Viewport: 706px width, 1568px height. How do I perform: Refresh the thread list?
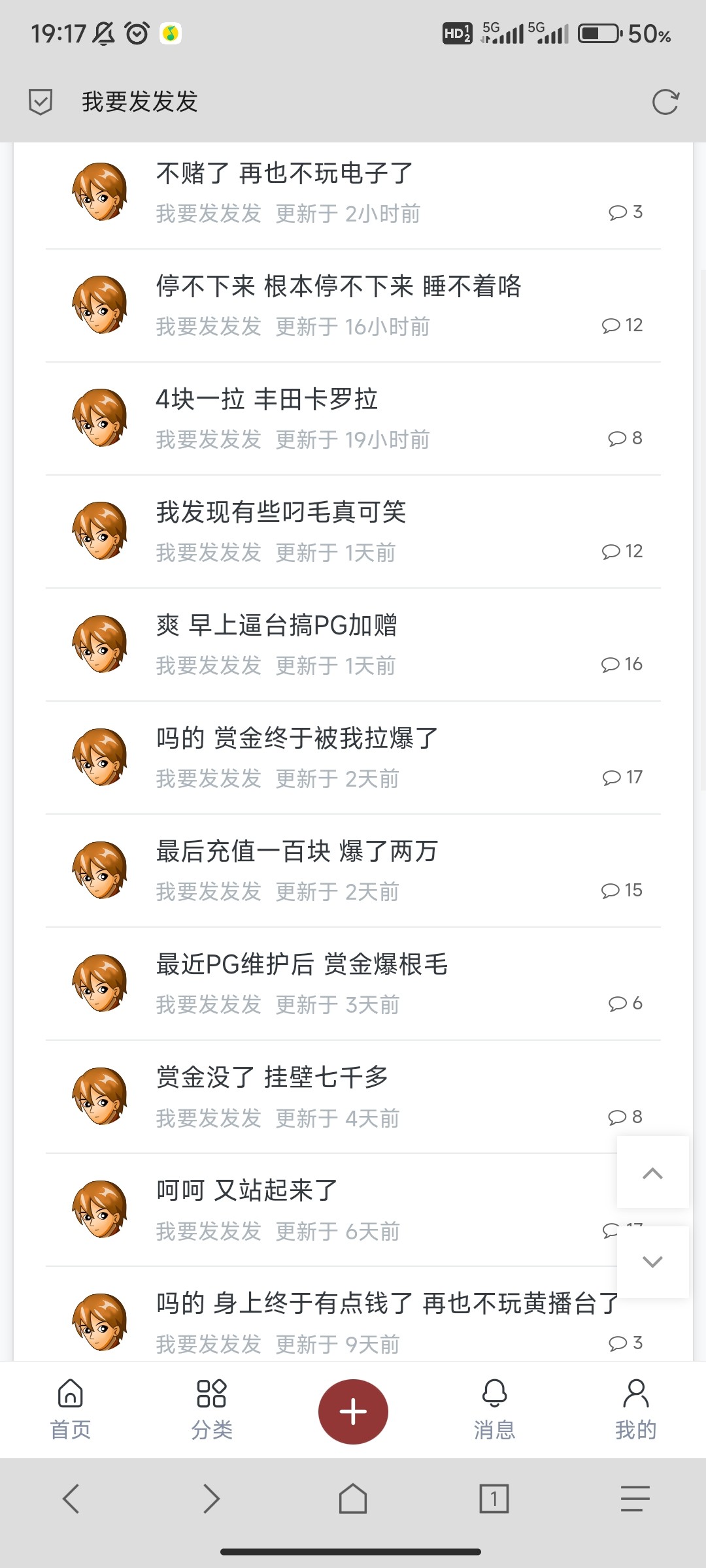click(665, 101)
